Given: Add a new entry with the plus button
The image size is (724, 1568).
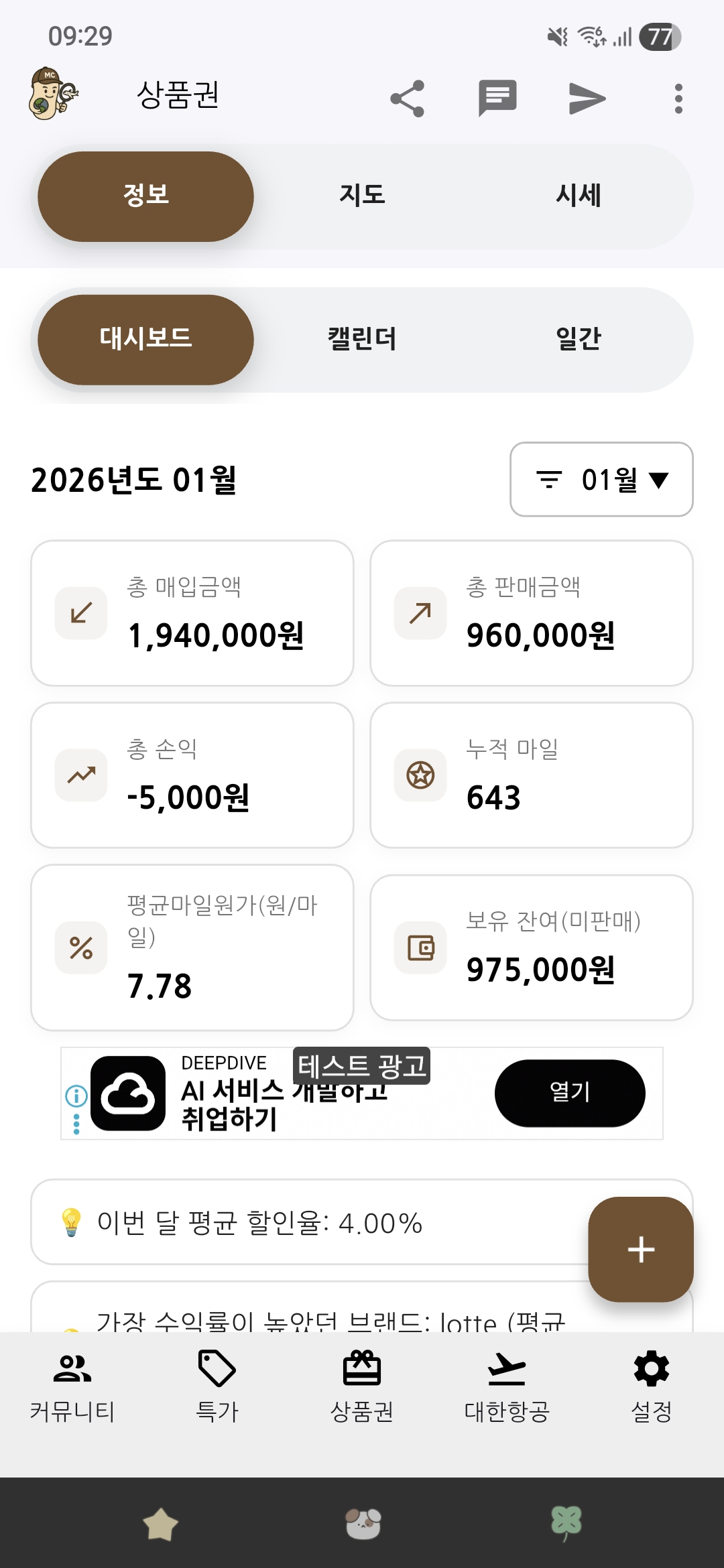Looking at the screenshot, I should coord(640,1249).
